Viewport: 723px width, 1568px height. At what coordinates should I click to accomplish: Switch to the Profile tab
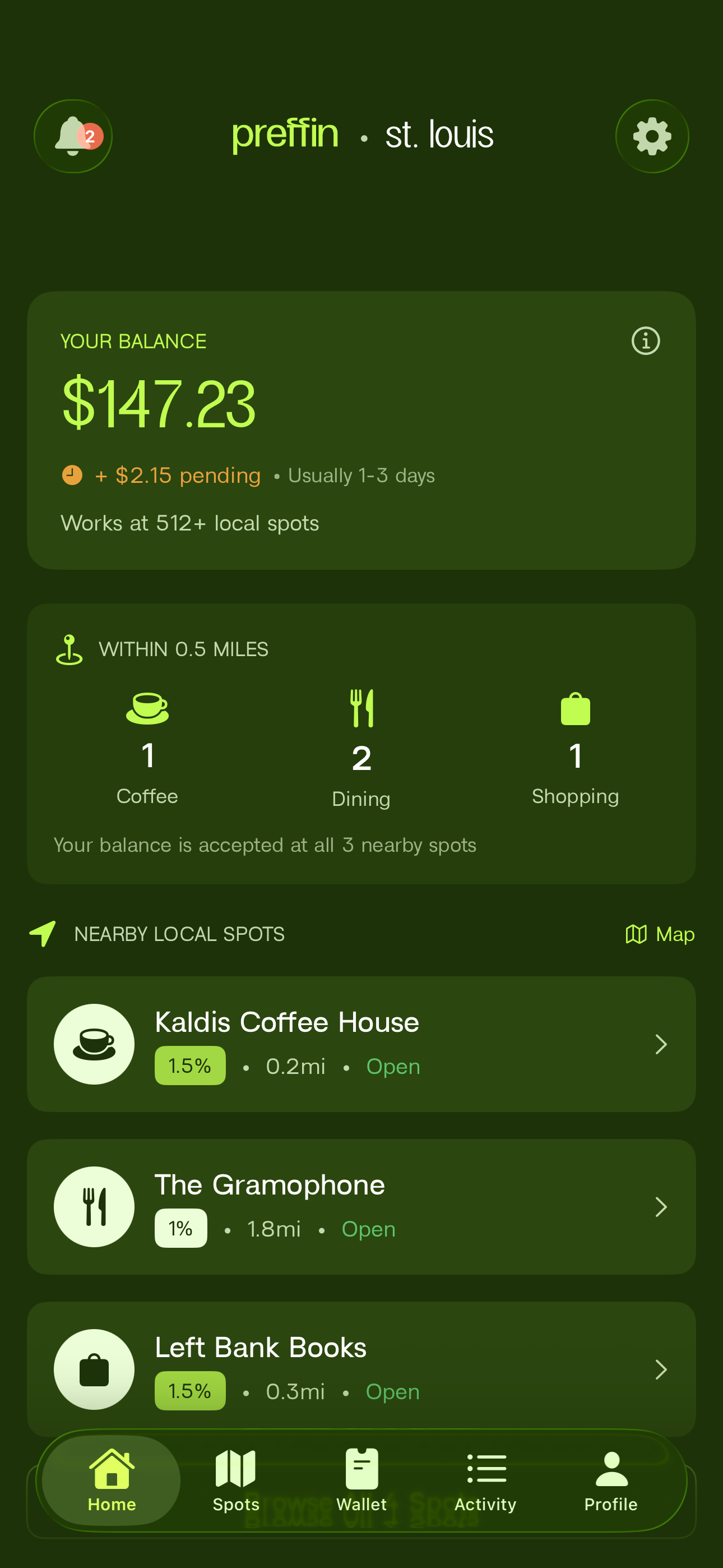[611, 1481]
